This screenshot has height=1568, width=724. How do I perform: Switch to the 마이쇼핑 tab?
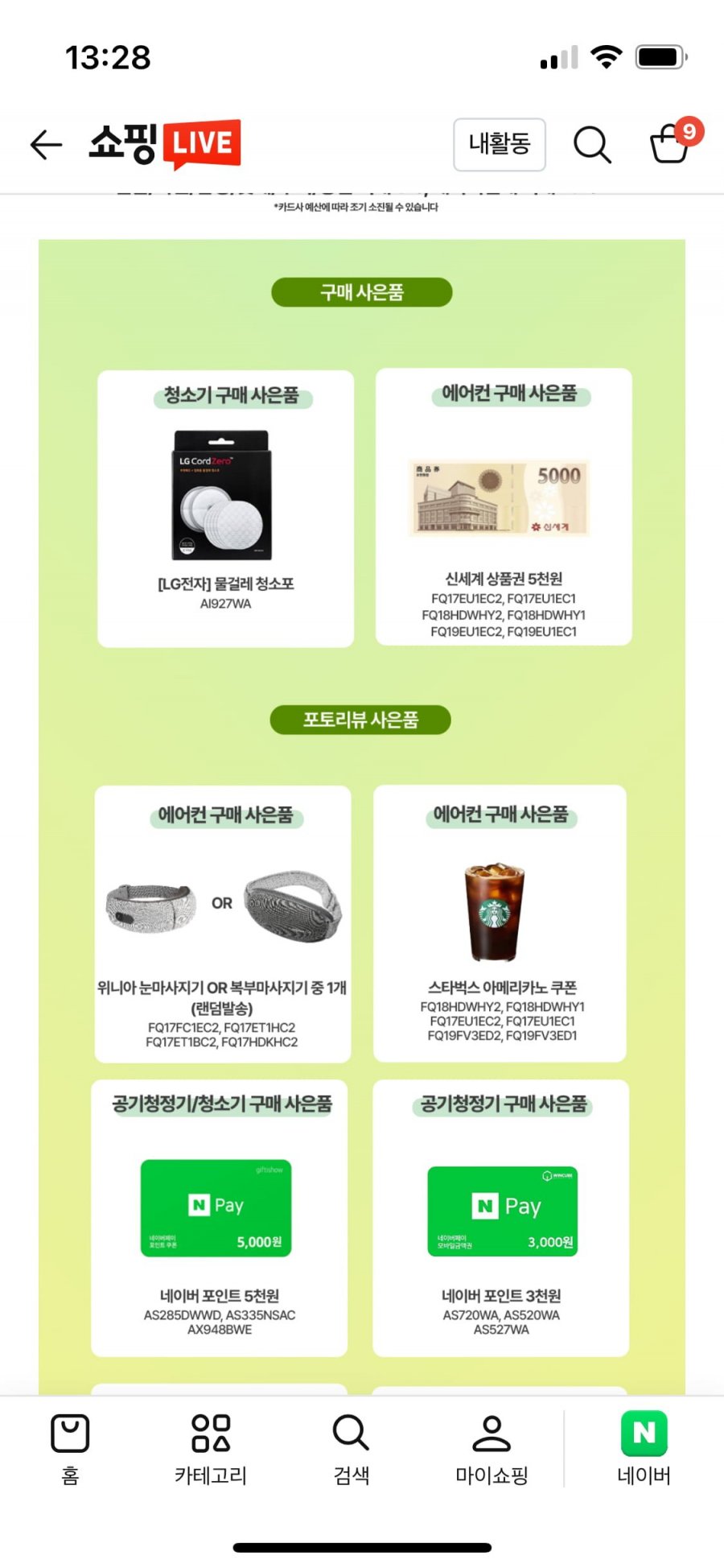[x=492, y=1449]
